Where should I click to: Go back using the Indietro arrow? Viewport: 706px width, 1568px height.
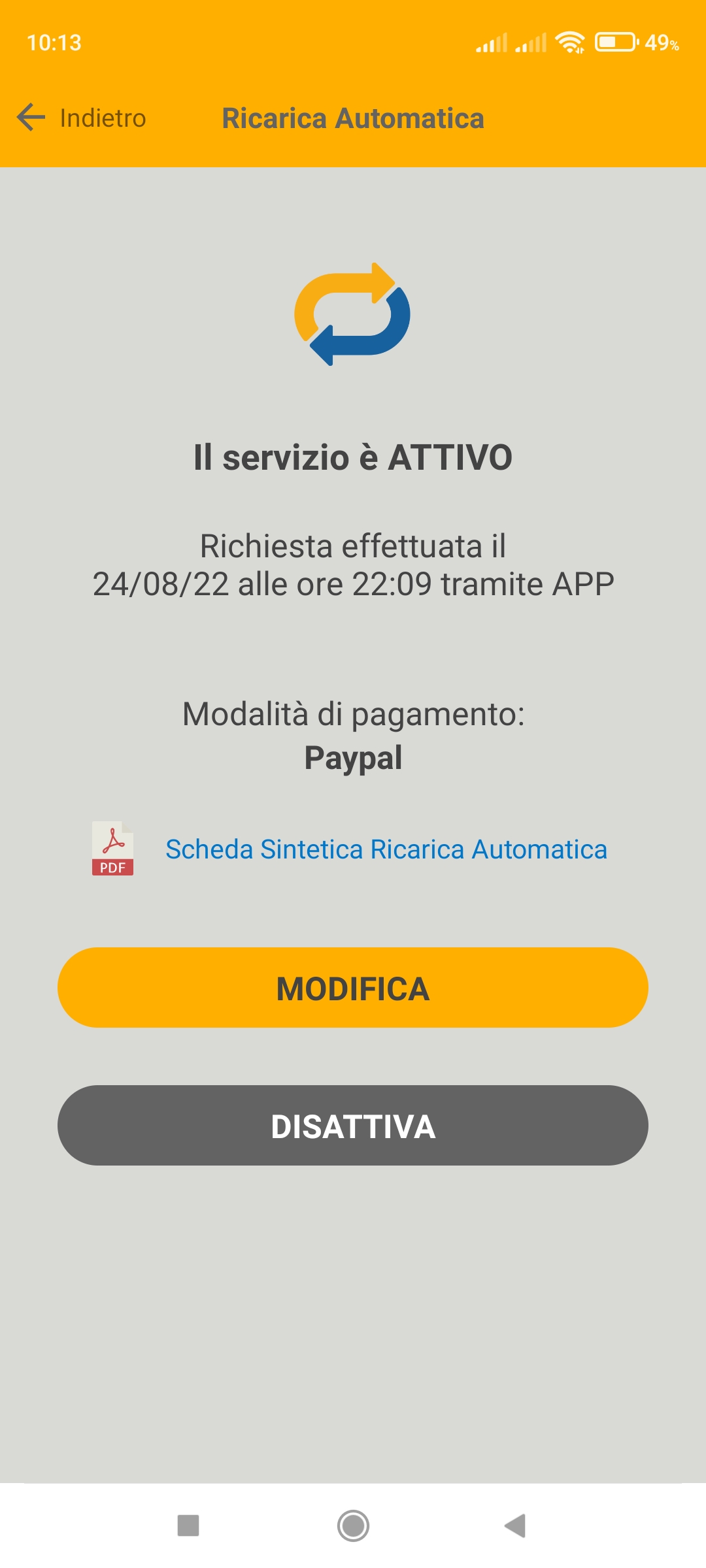81,118
